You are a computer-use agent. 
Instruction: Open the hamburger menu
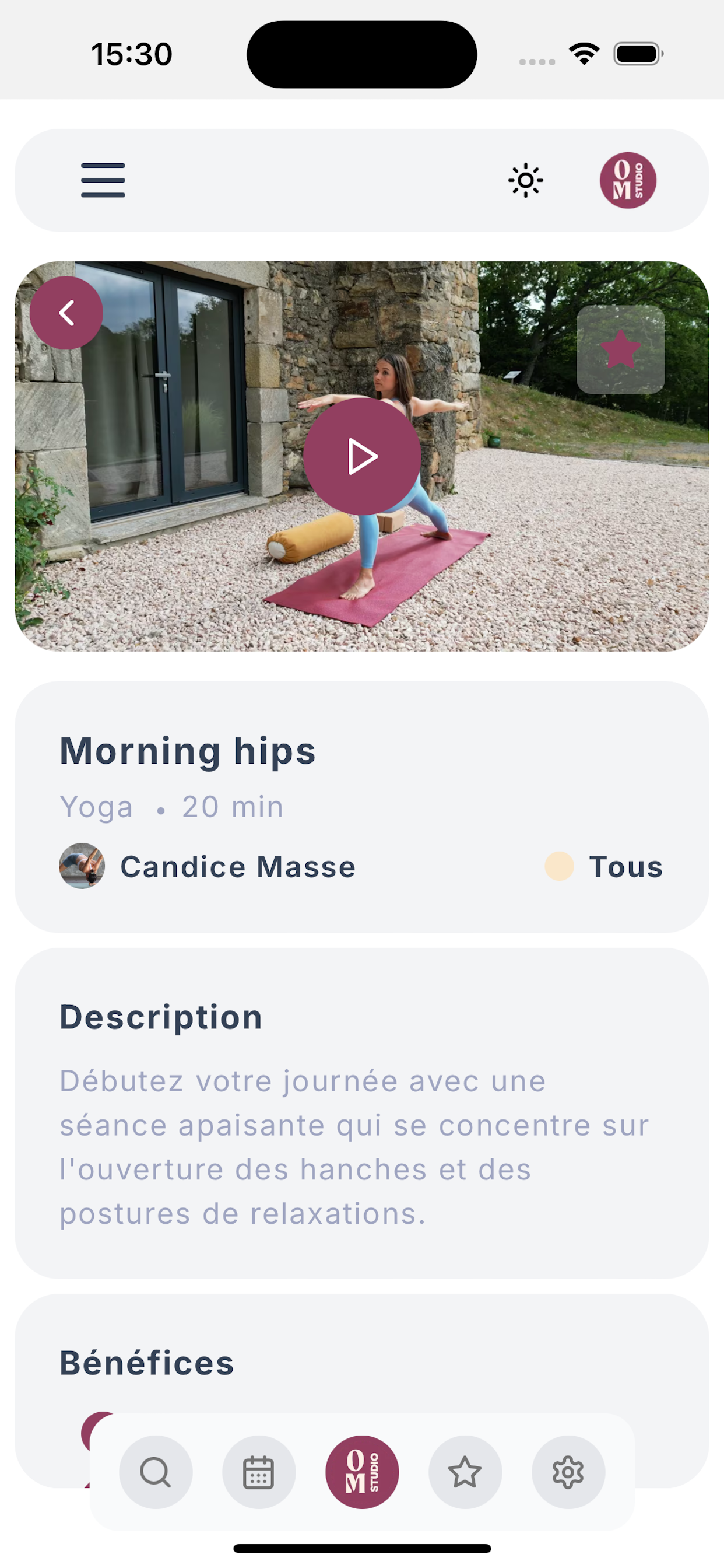click(x=103, y=180)
